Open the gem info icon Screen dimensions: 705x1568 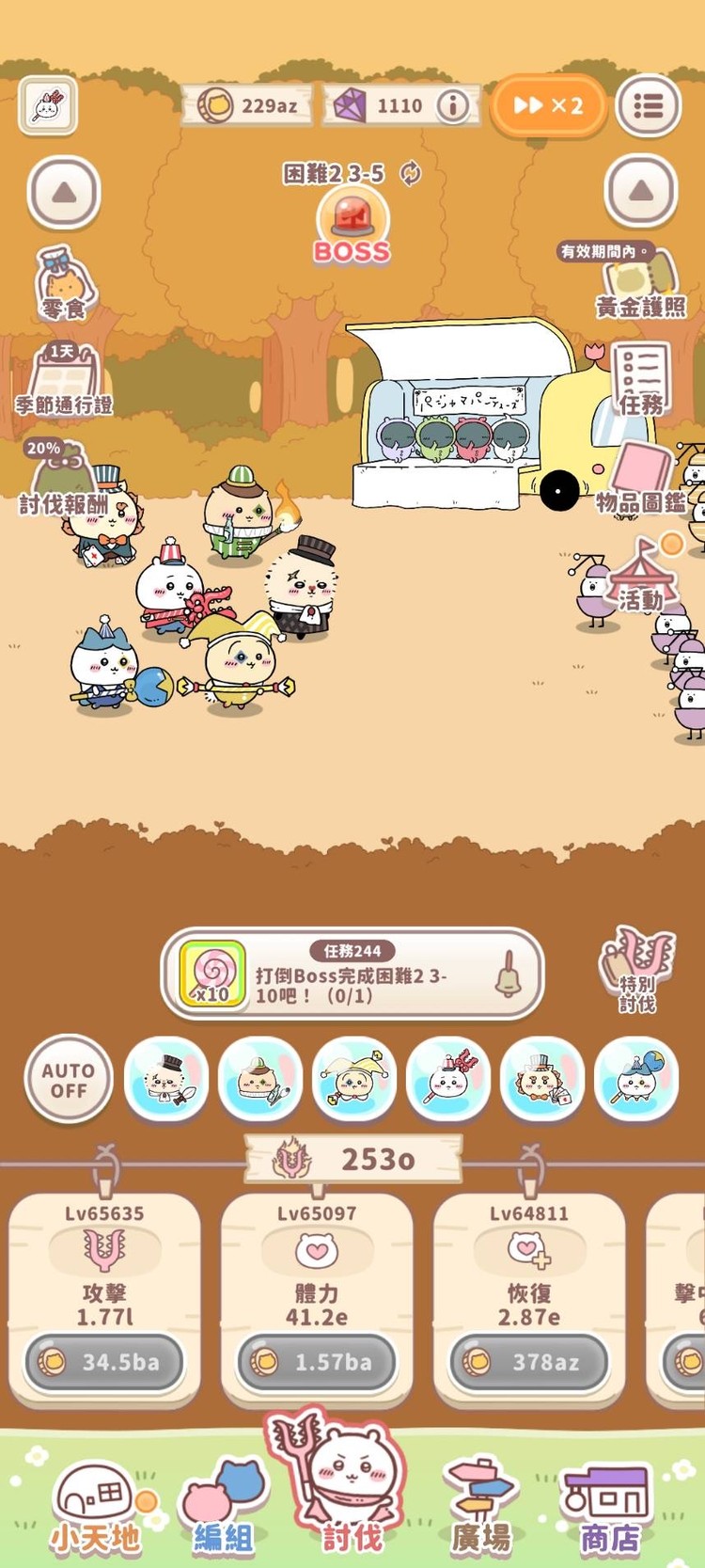coord(453,106)
